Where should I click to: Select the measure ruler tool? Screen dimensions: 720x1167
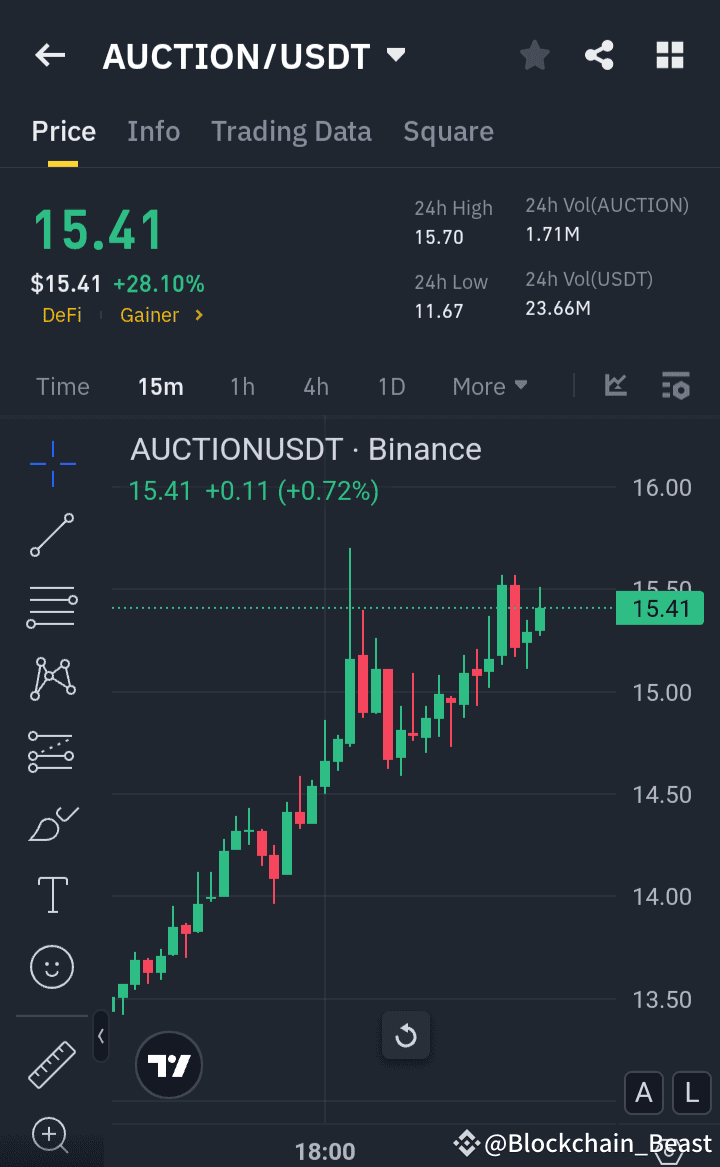pyautogui.click(x=51, y=1063)
